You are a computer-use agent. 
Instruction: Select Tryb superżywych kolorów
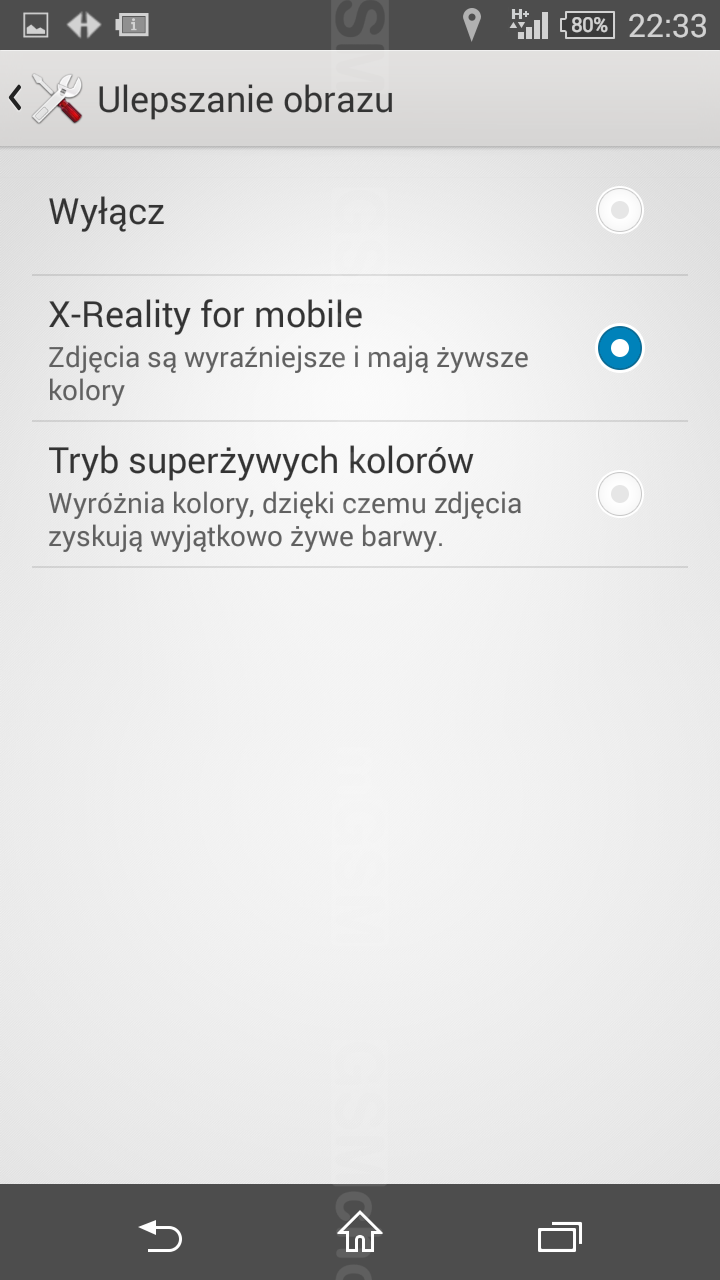[x=360, y=494]
